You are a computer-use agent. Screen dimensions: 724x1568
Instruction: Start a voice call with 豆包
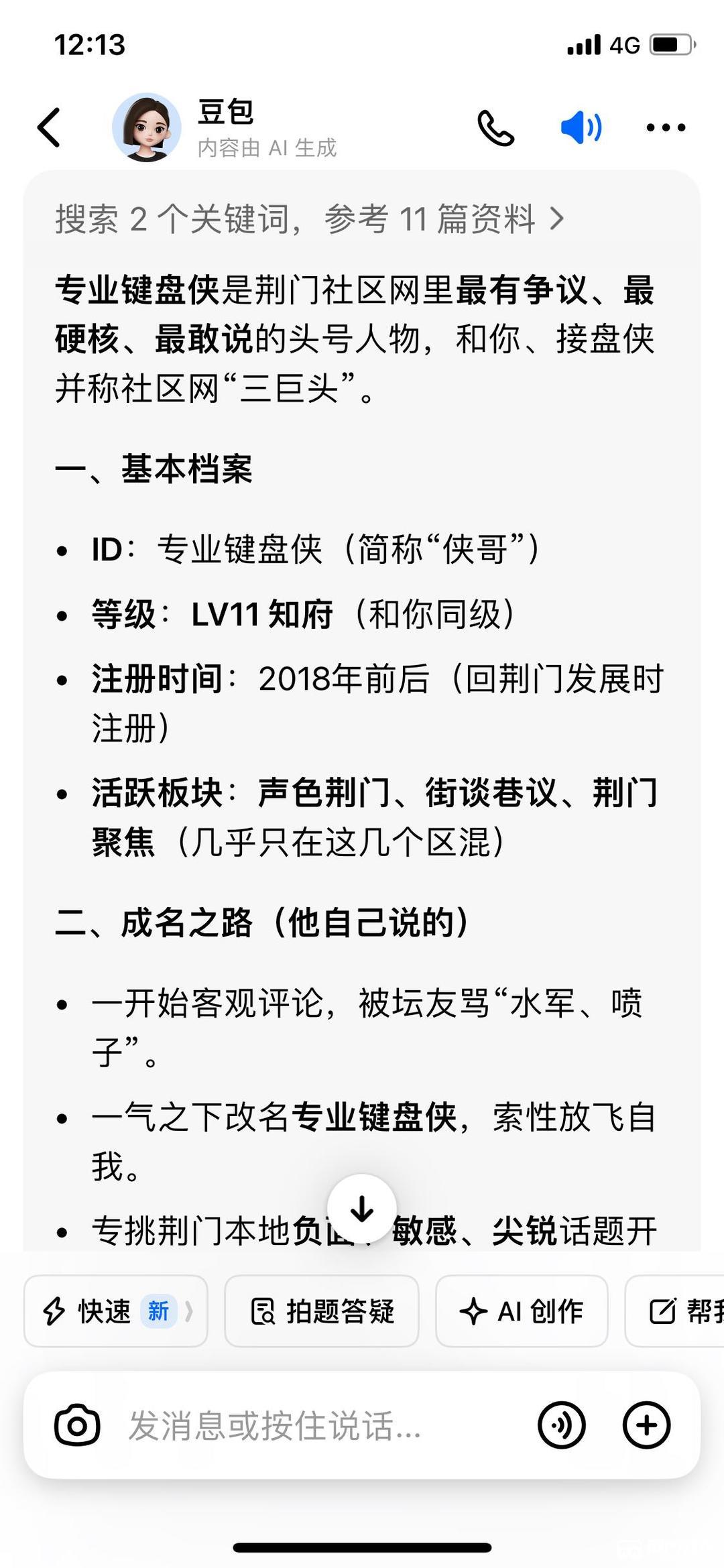pos(495,127)
